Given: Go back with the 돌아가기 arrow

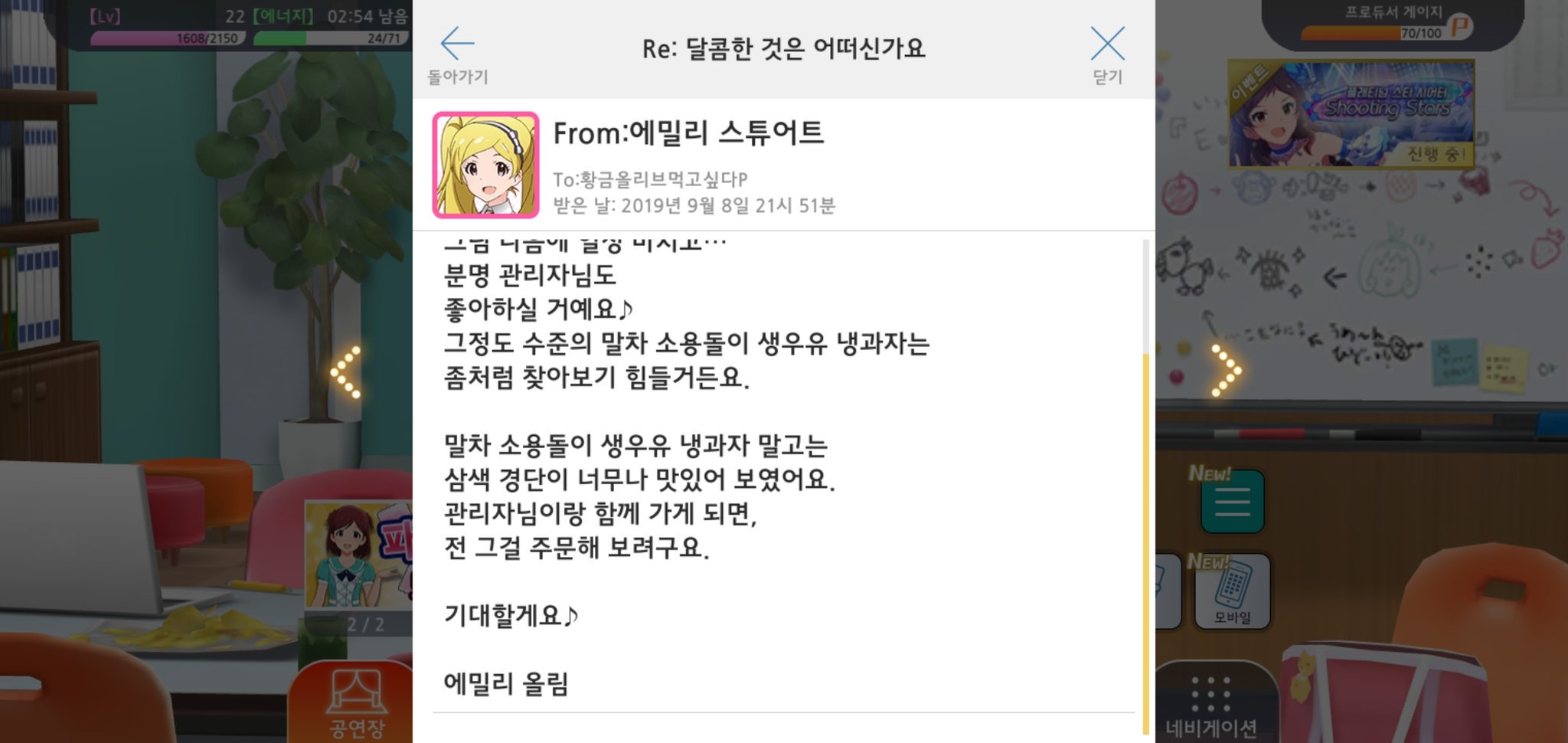Looking at the screenshot, I should click(457, 54).
